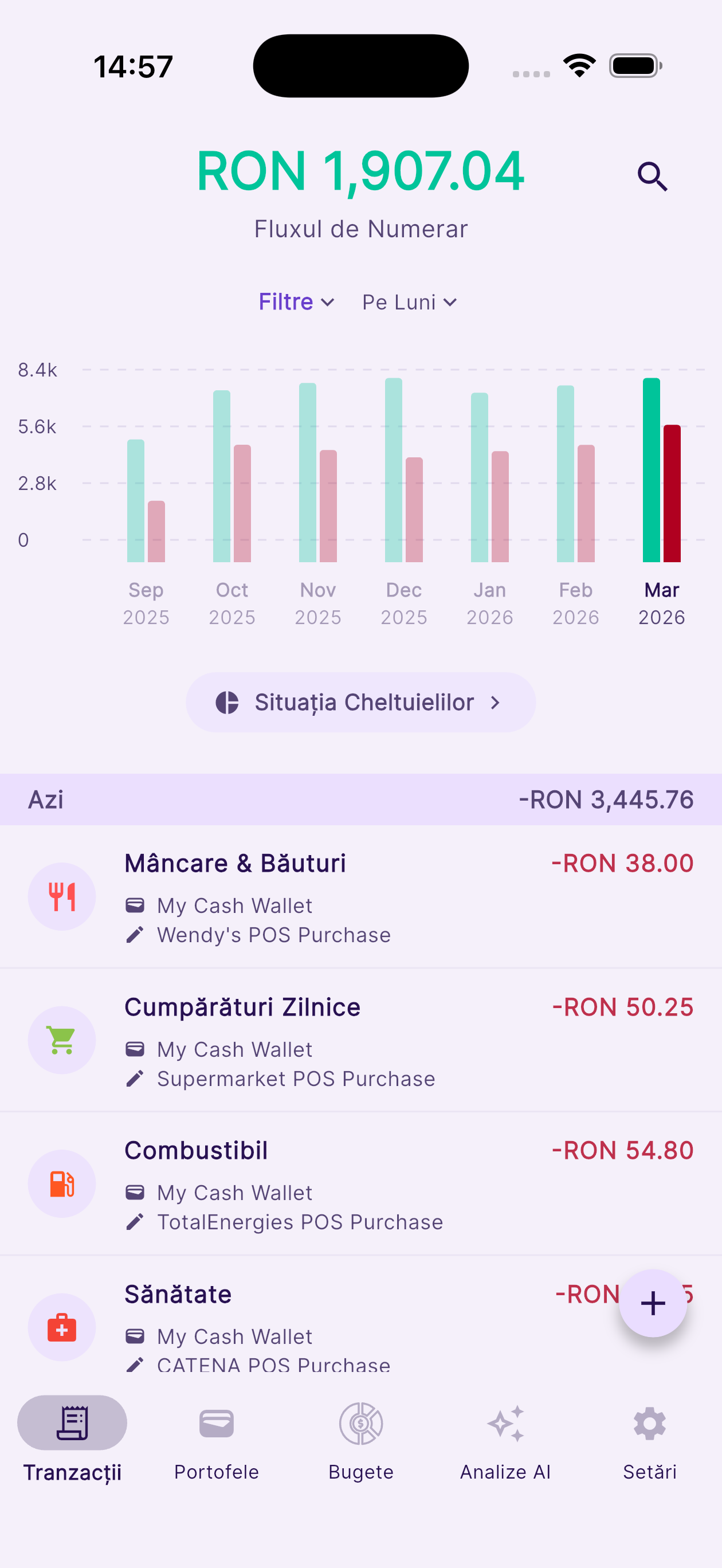The image size is (722, 1568).
Task: Click the Sănătate medical kit icon
Action: (x=61, y=1327)
